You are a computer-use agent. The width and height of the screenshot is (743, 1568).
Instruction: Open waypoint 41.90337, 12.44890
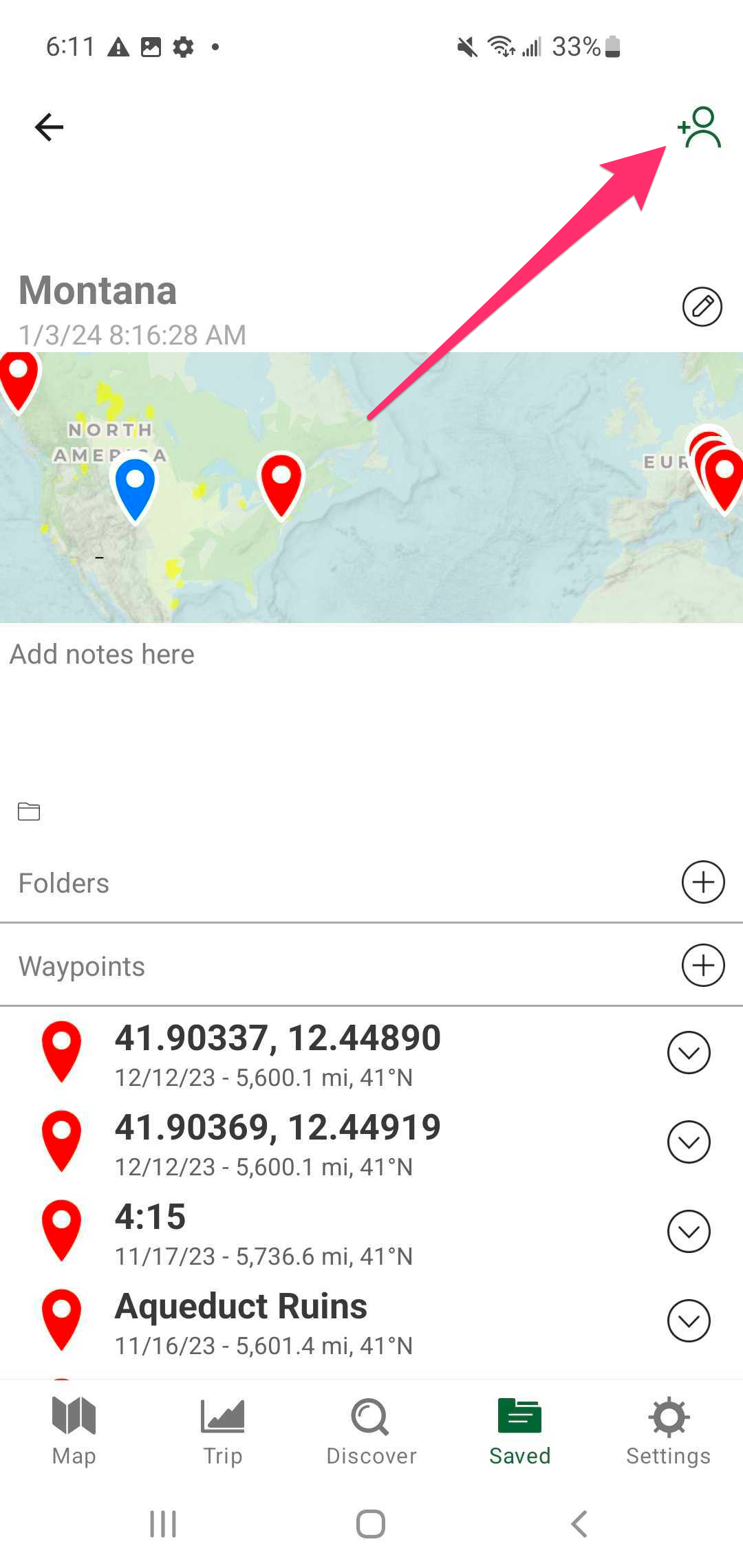tap(277, 1053)
